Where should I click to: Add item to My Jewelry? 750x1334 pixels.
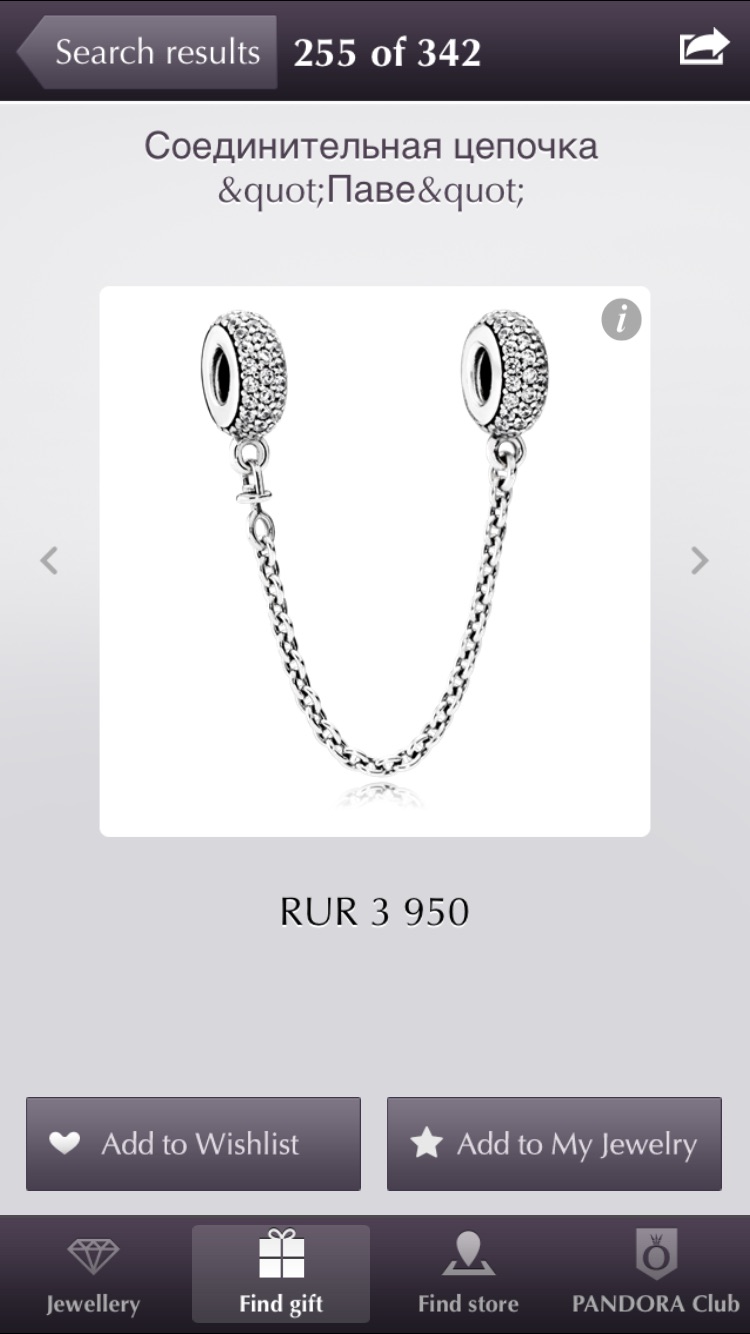coord(554,1143)
